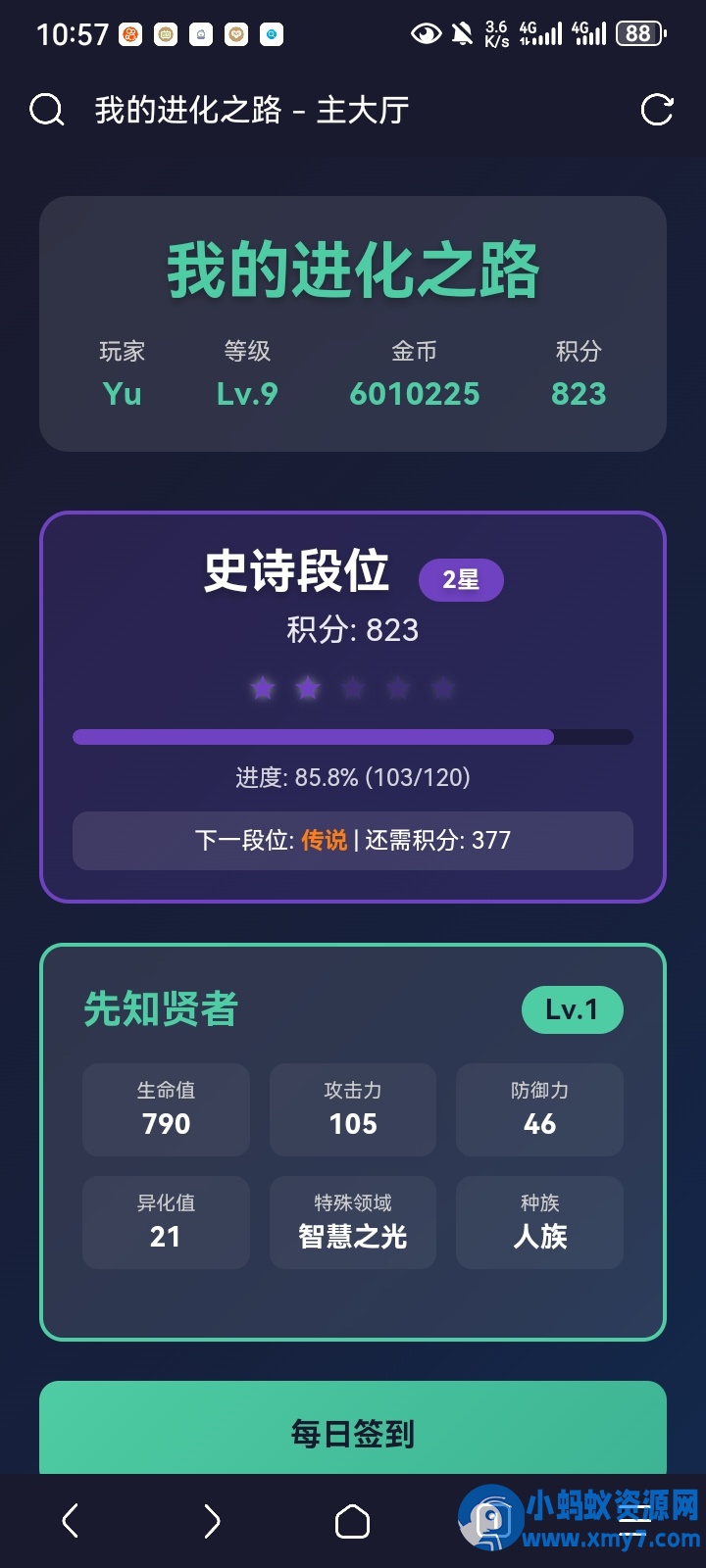Open the muted notification bell in the status bar
This screenshot has height=1568, width=706.
pyautogui.click(x=461, y=32)
